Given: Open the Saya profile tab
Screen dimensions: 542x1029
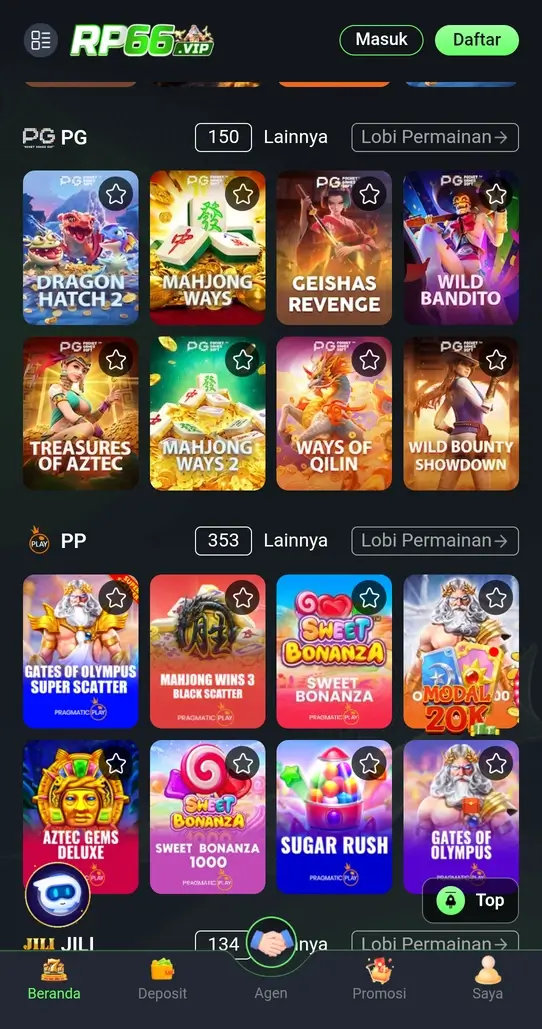Looking at the screenshot, I should coord(488,978).
